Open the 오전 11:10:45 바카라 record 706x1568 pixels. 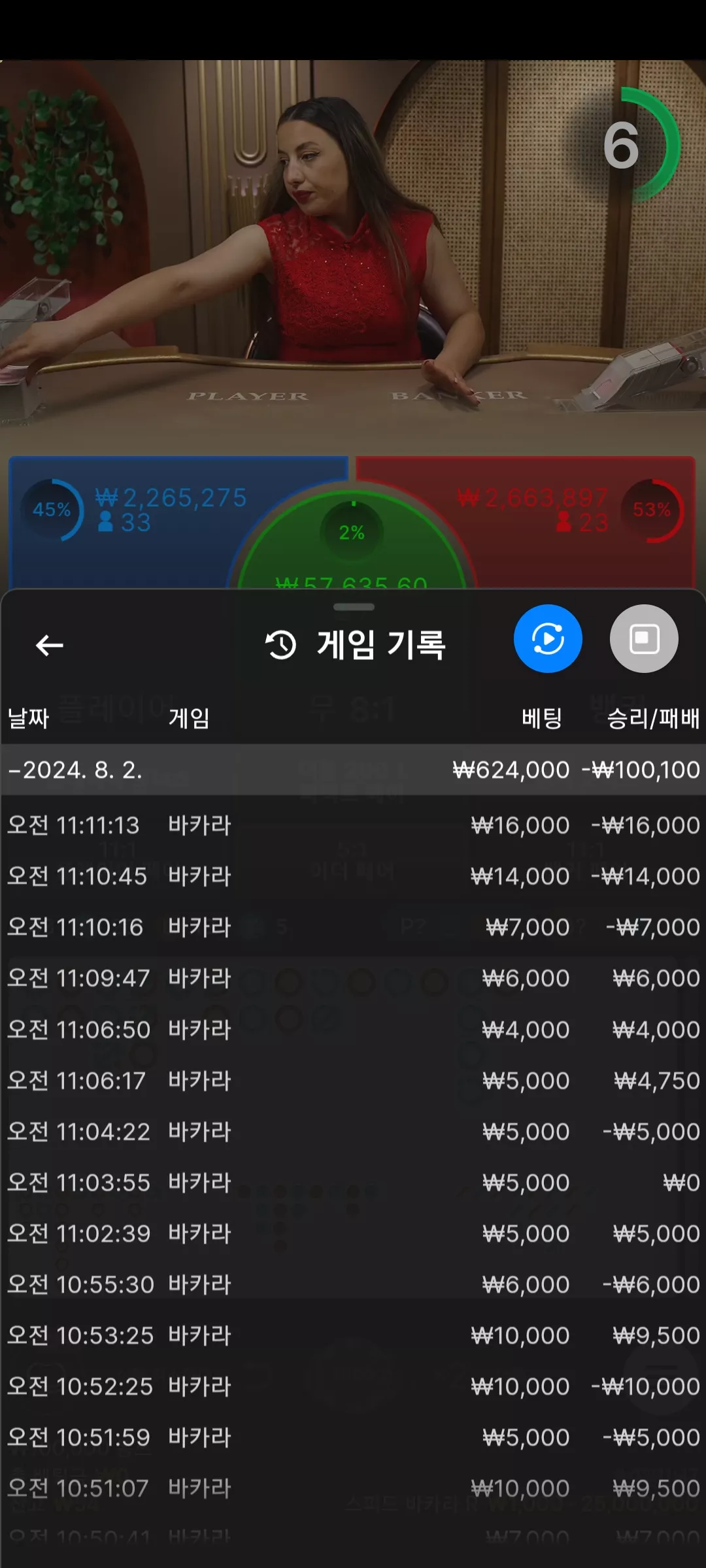[353, 876]
